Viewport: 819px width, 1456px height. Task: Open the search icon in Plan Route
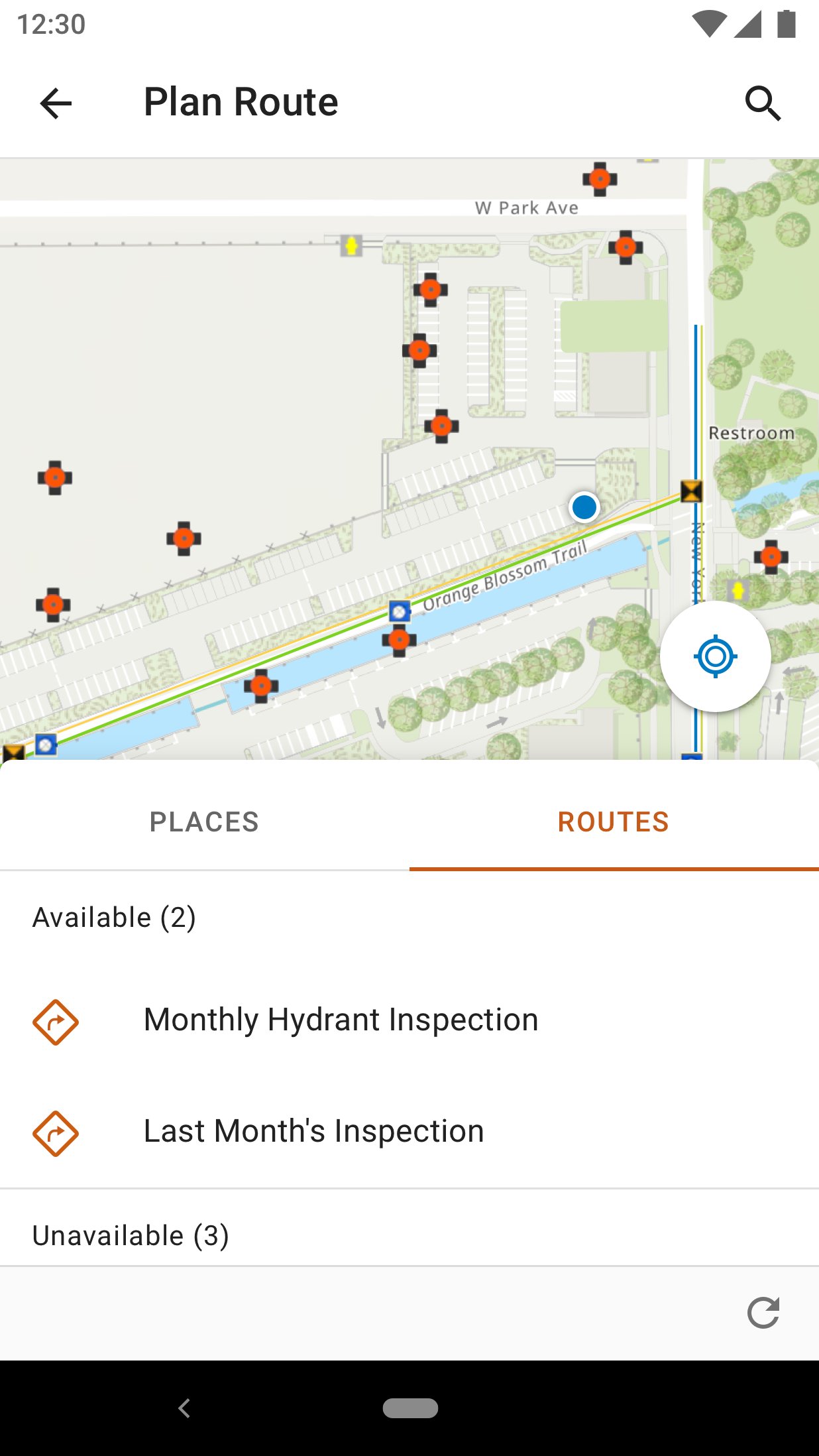763,102
